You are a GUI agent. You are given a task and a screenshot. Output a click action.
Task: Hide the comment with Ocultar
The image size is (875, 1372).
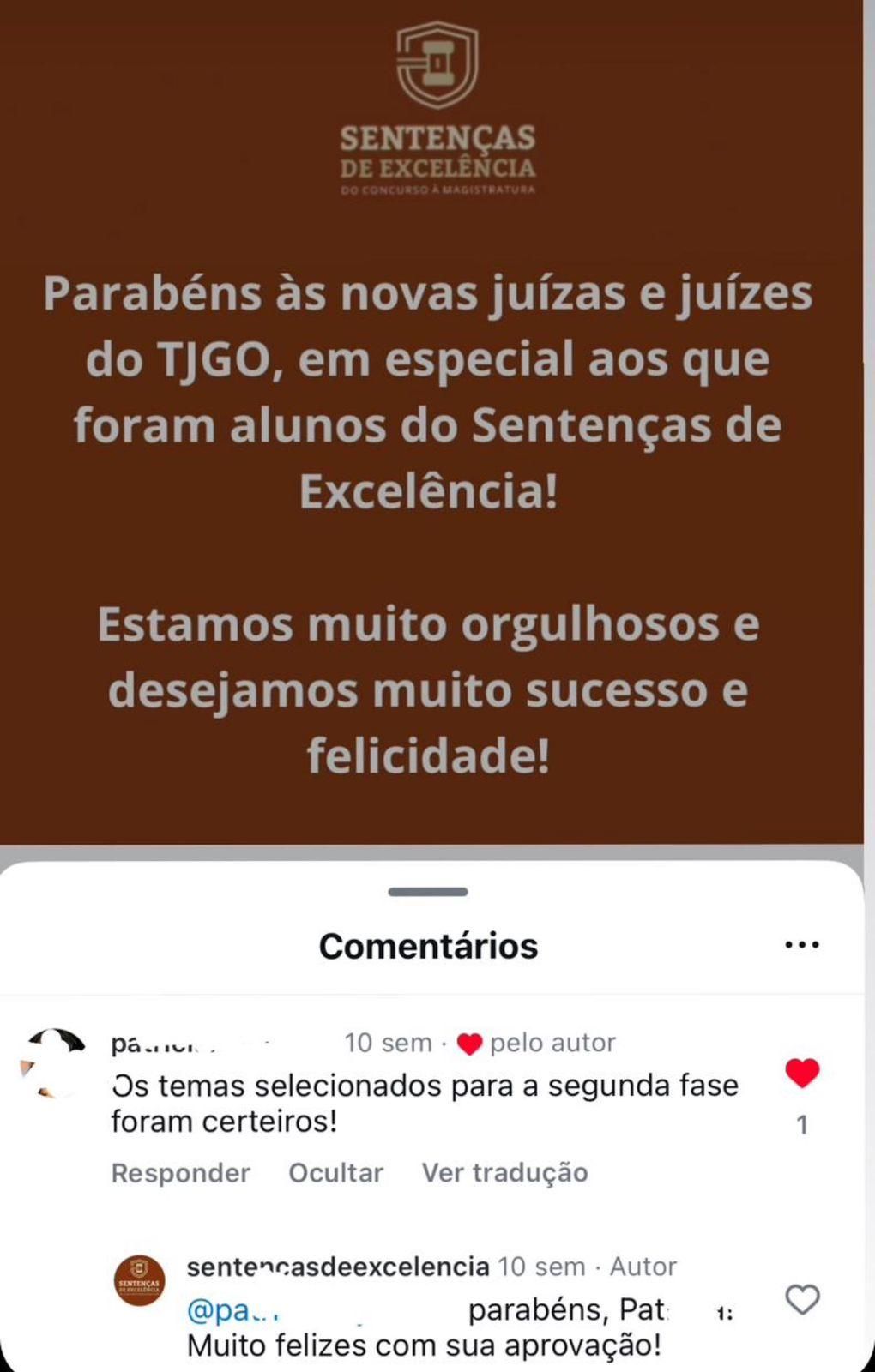(335, 1172)
